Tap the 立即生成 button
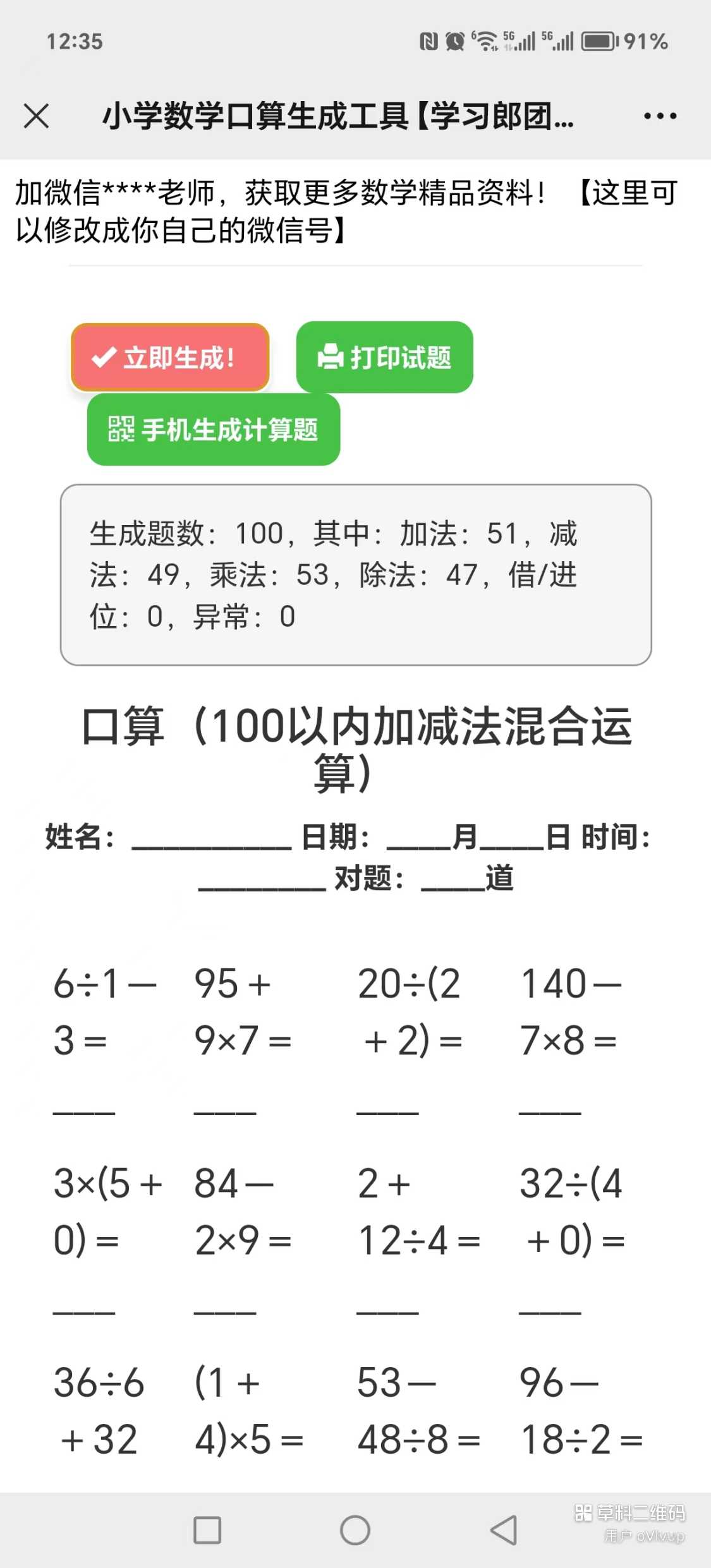Image resolution: width=711 pixels, height=1568 pixels. pyautogui.click(x=170, y=358)
